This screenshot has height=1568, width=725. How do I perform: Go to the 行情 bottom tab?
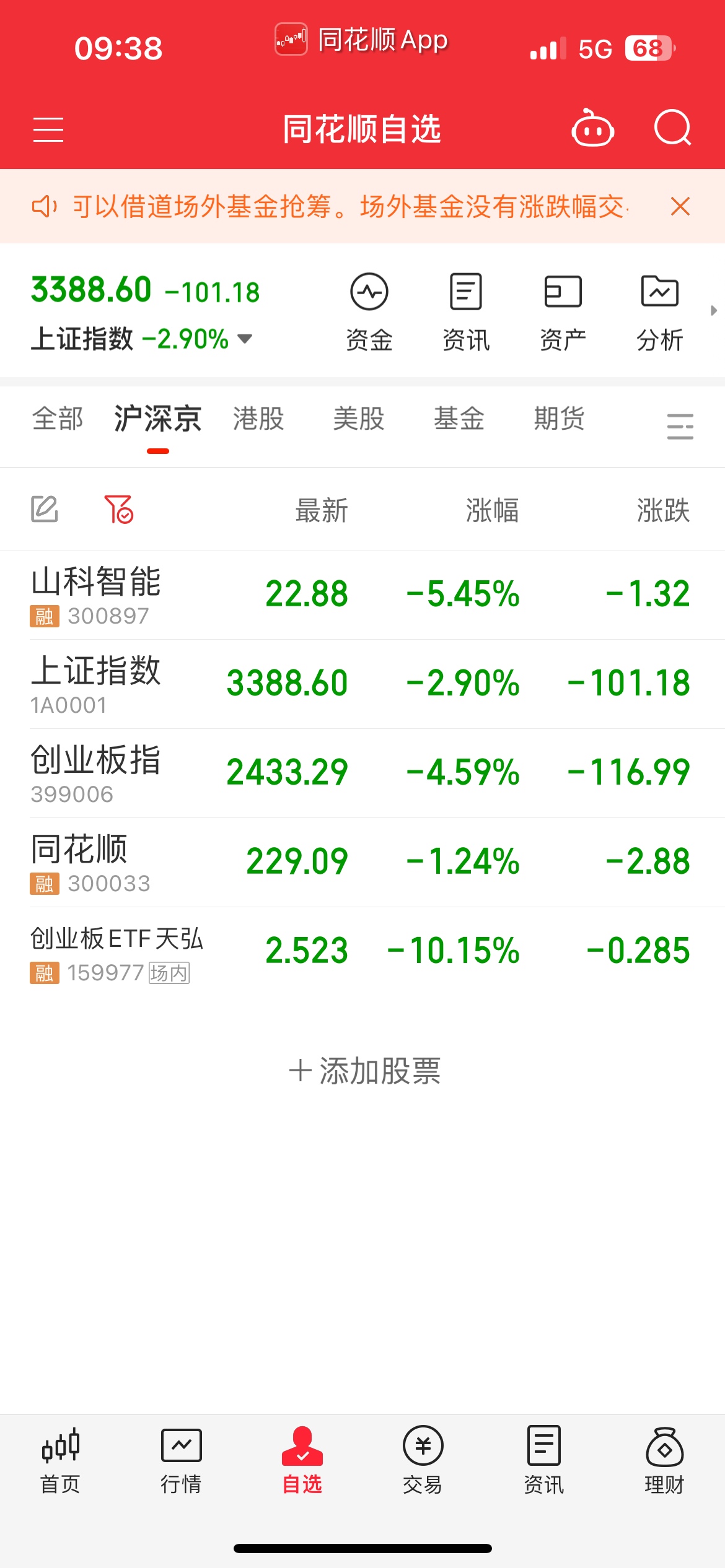point(181,1461)
